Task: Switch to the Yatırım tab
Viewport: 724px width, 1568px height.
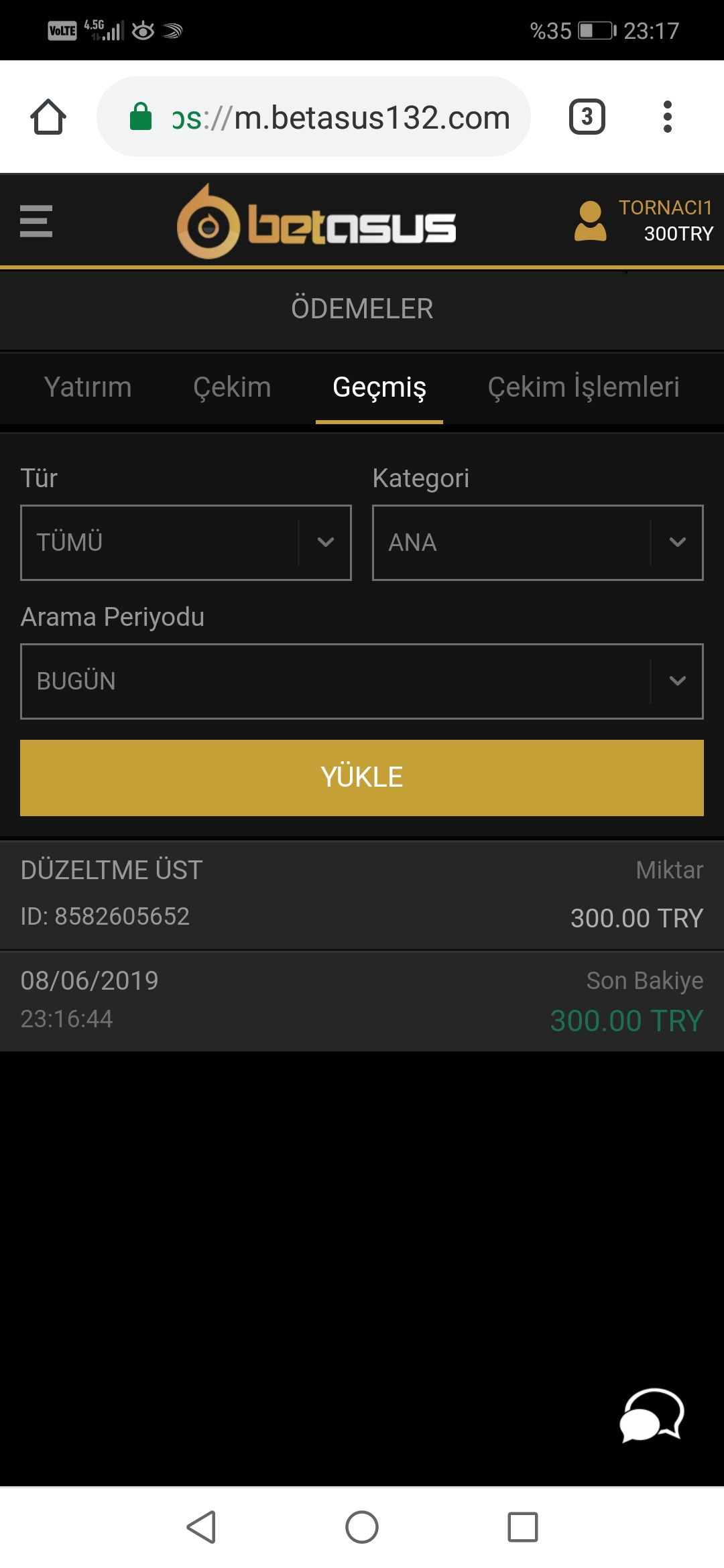Action: (88, 387)
